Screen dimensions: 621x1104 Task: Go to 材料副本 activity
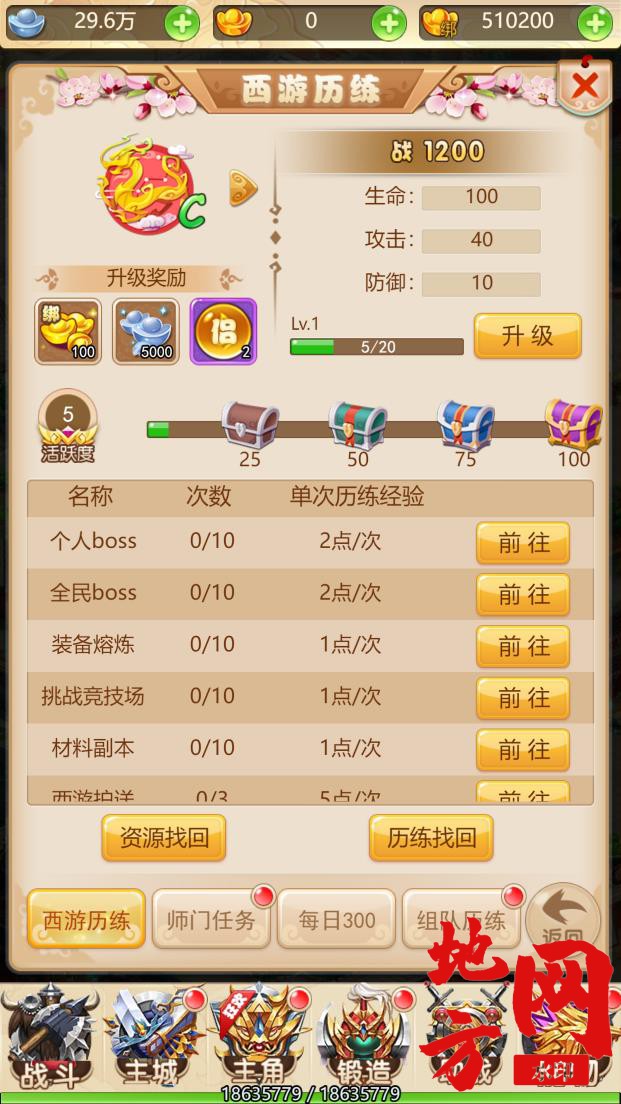tap(522, 750)
